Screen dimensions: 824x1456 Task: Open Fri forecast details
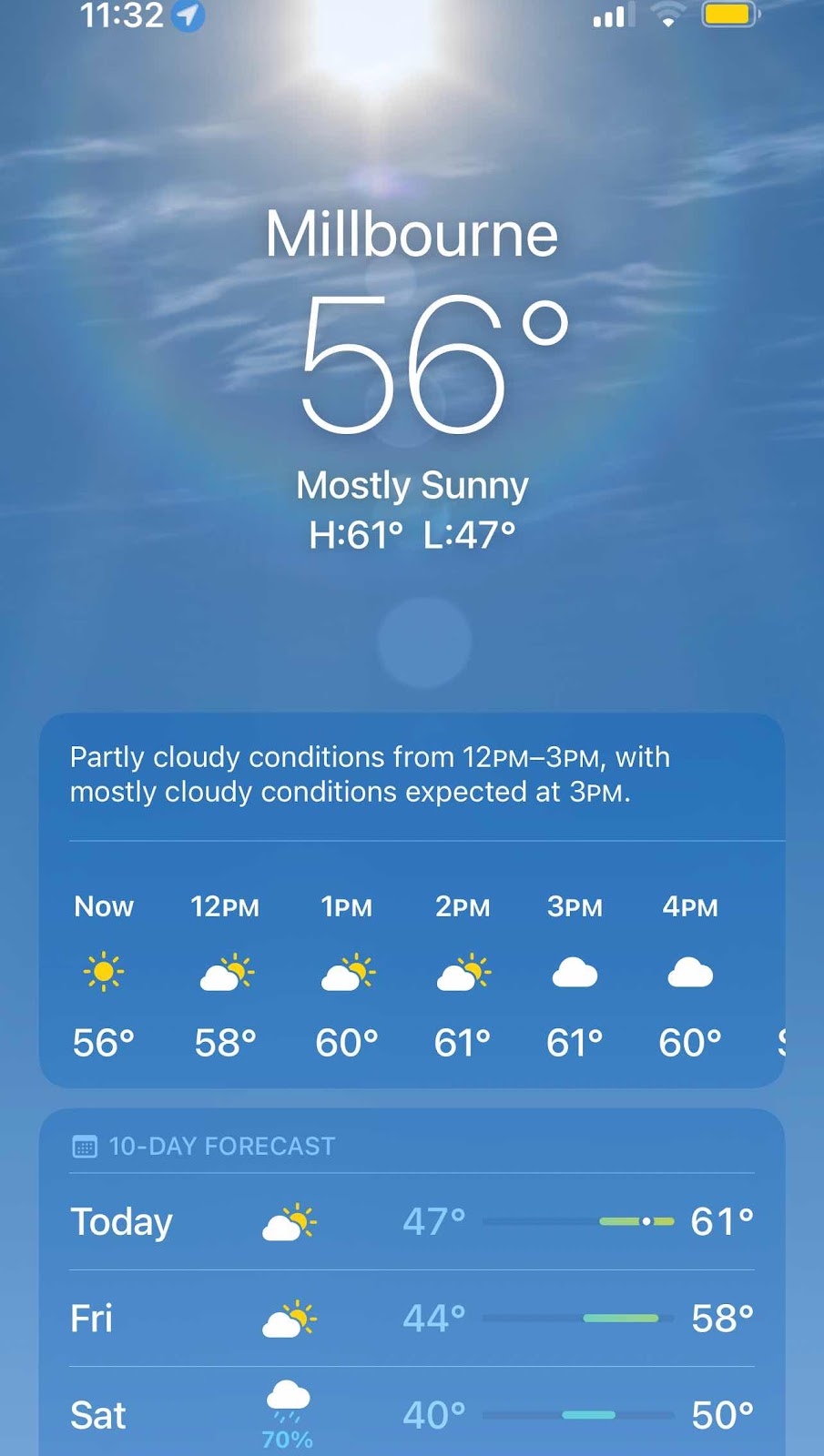(412, 1318)
